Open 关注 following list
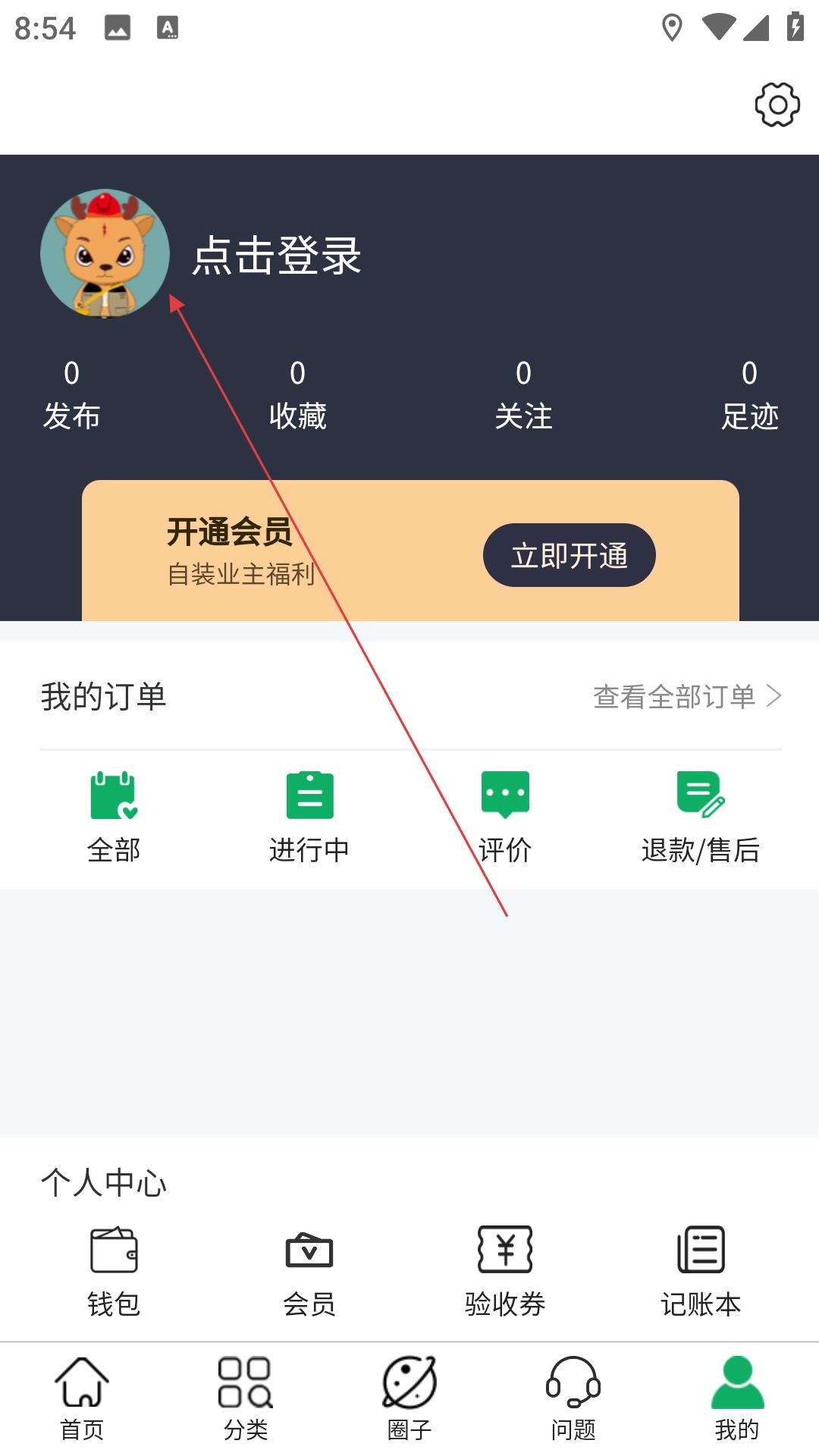This screenshot has width=819, height=1456. [523, 396]
